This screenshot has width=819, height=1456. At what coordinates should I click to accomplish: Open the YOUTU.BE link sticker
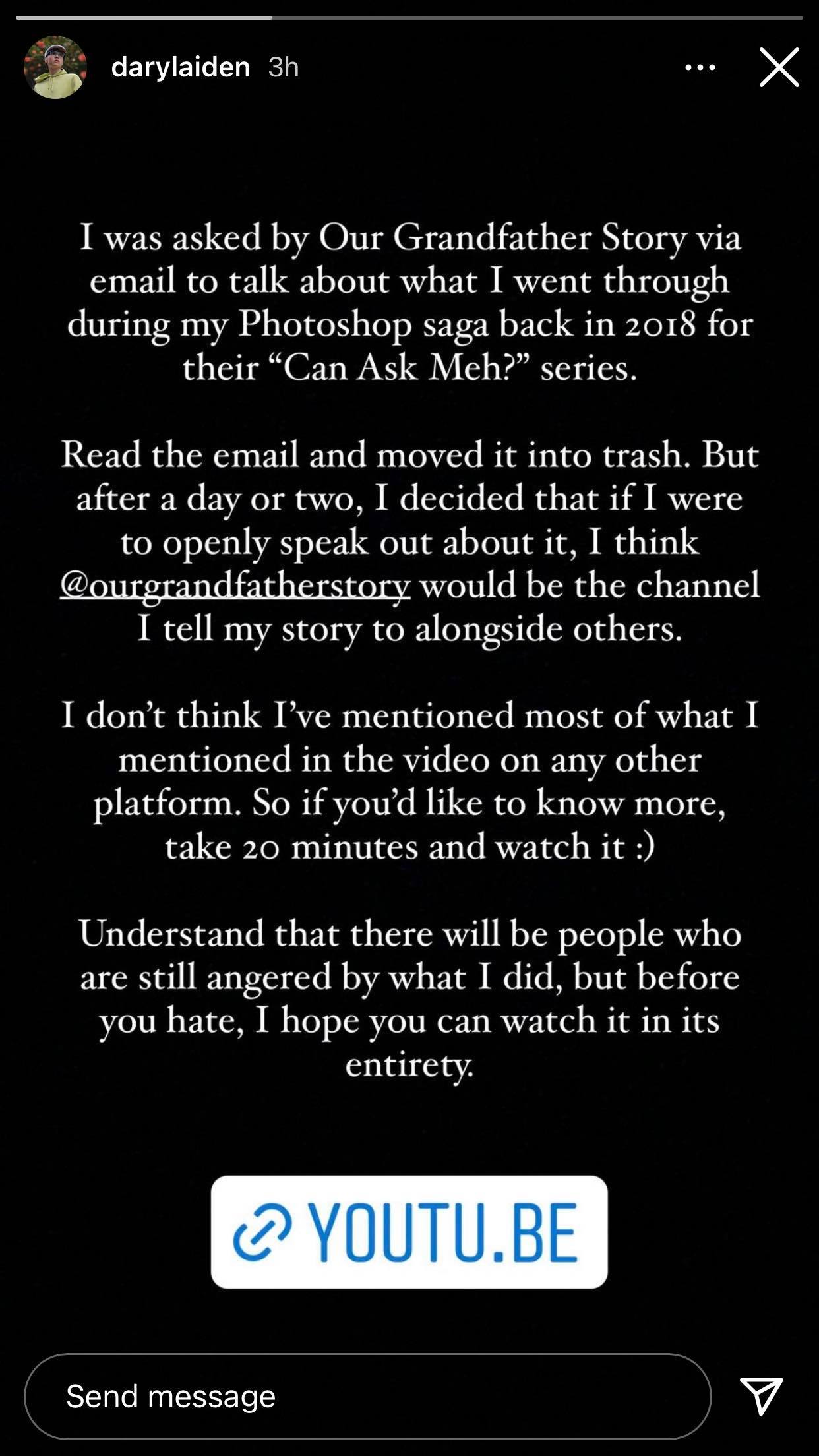pyautogui.click(x=409, y=1232)
